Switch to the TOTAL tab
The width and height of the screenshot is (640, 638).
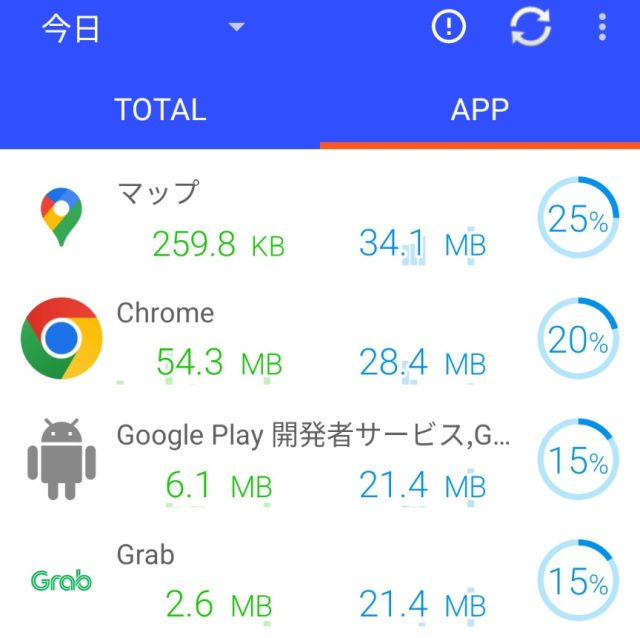[x=160, y=109]
